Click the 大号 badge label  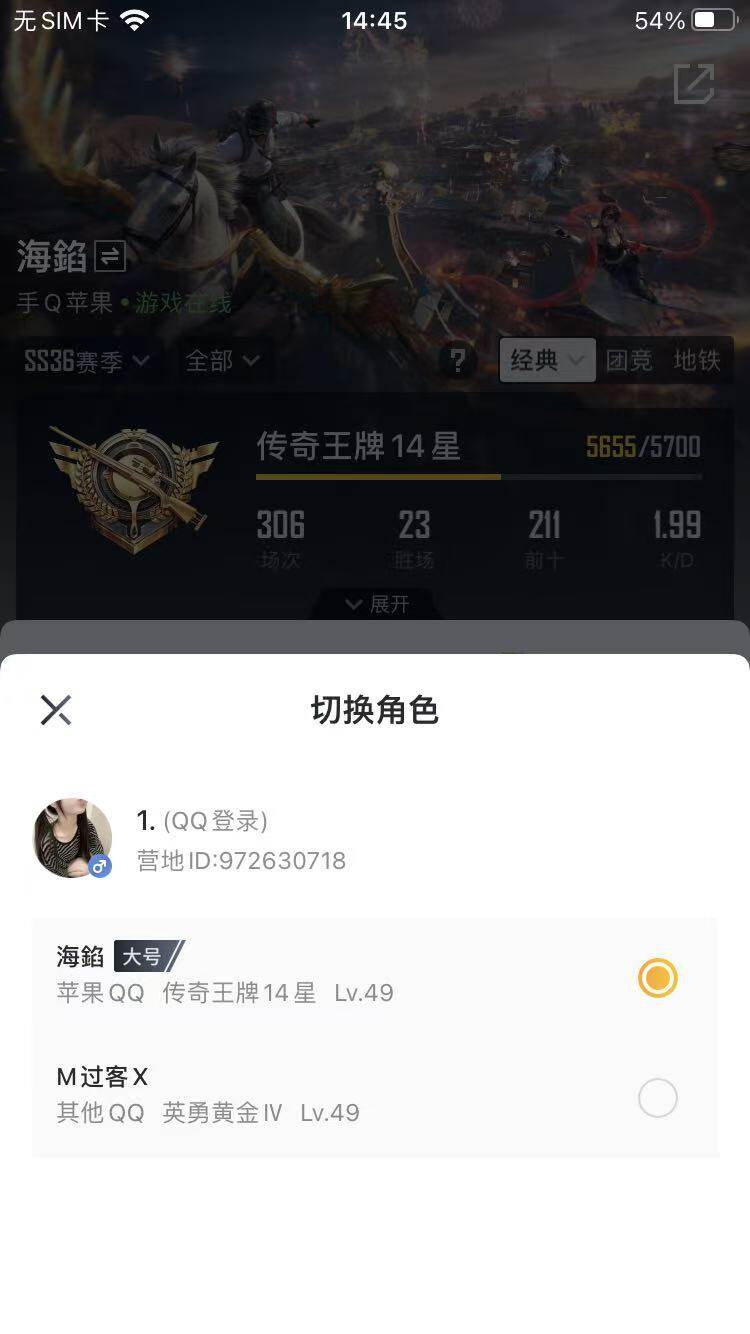tap(146, 955)
